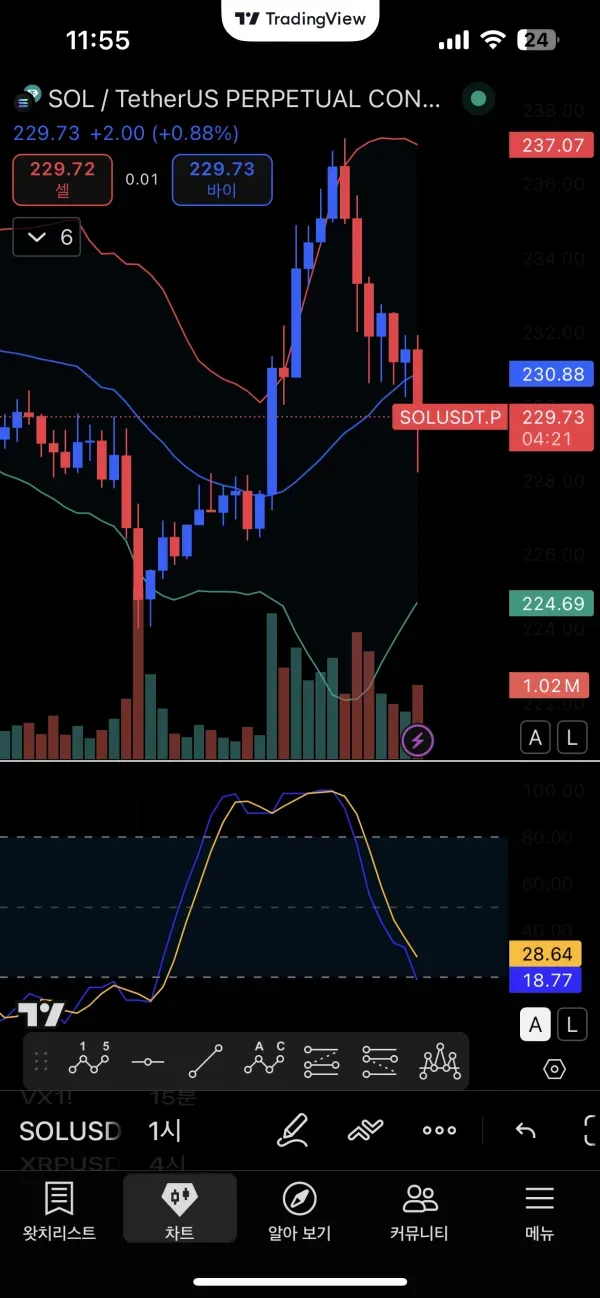The image size is (600, 1298).
Task: Open the three-dot more options
Action: pos(439,1131)
